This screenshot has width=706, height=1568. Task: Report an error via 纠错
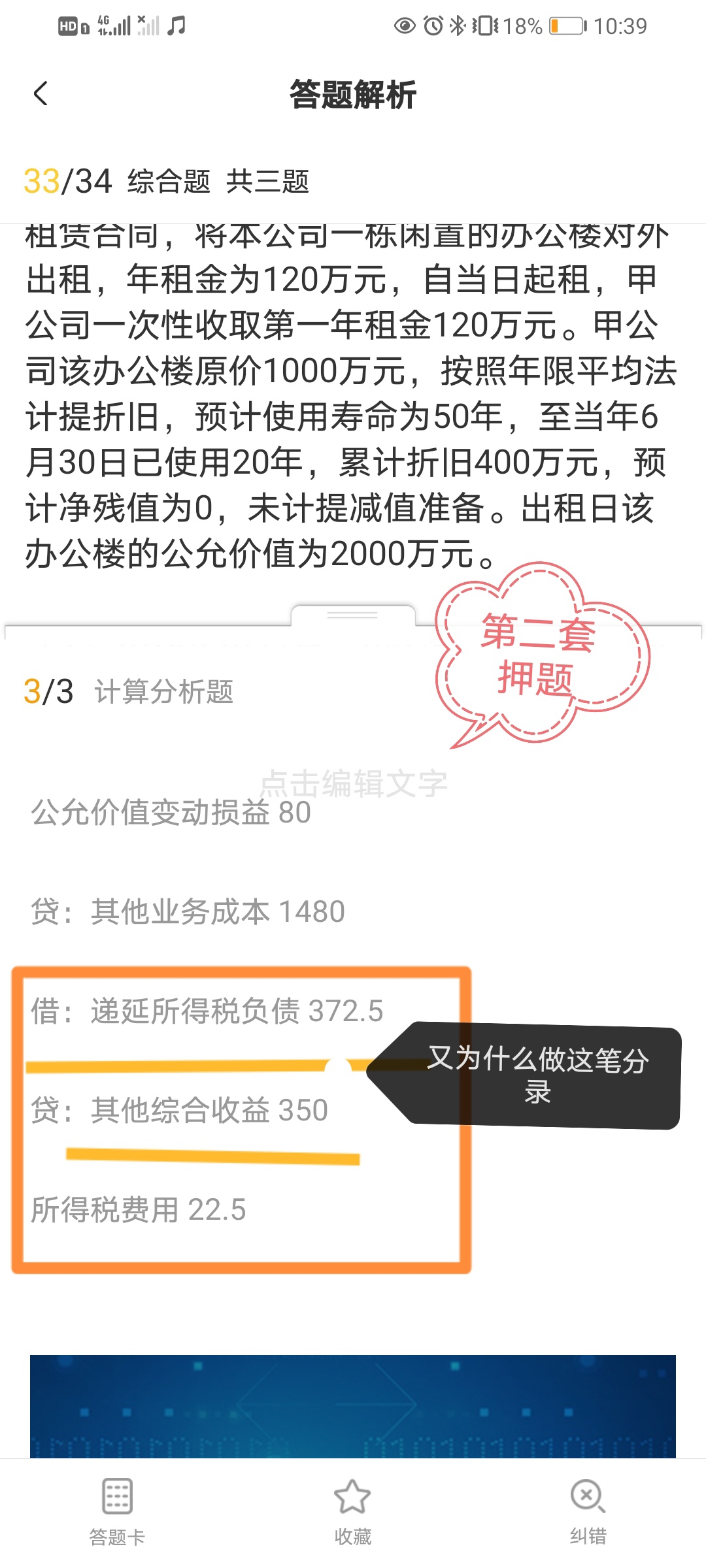pos(588,1511)
